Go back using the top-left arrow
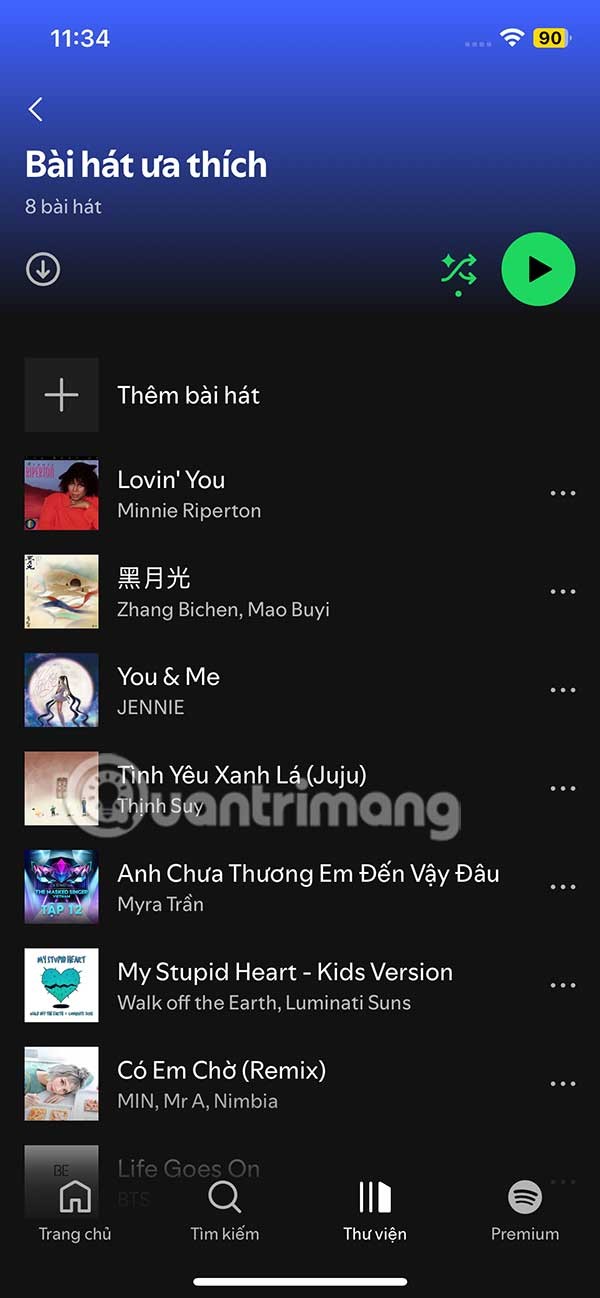The width and height of the screenshot is (600, 1298). pyautogui.click(x=36, y=109)
